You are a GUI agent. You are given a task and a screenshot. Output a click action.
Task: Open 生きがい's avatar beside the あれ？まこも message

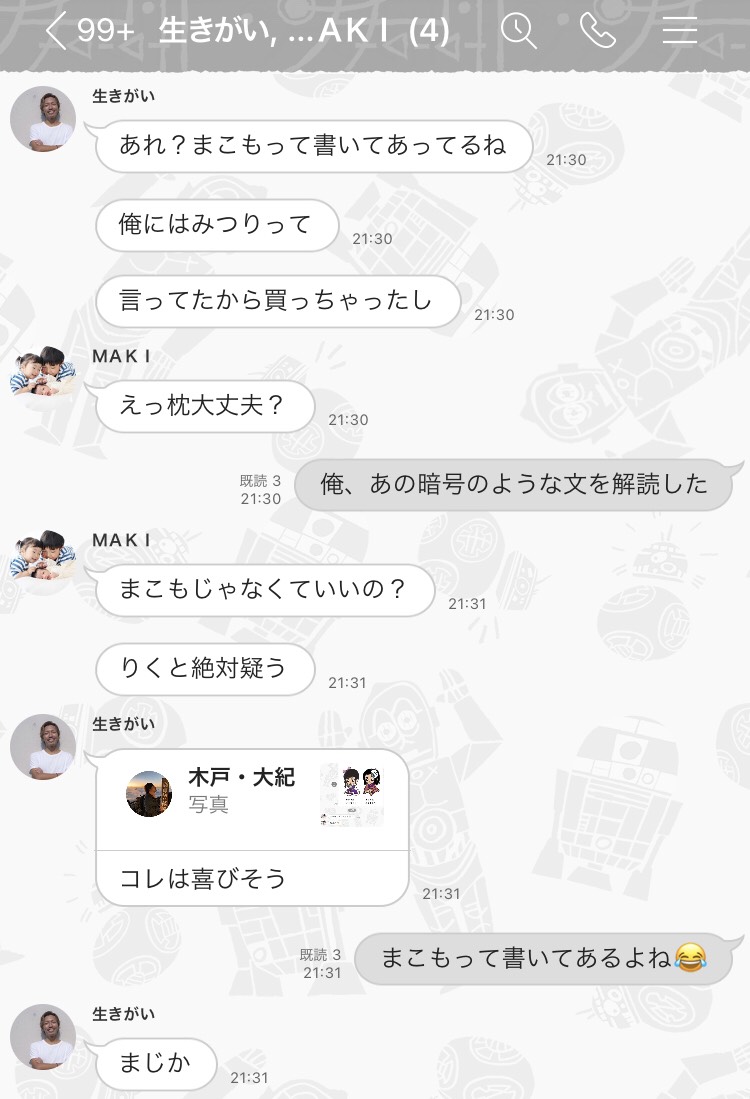click(x=43, y=120)
